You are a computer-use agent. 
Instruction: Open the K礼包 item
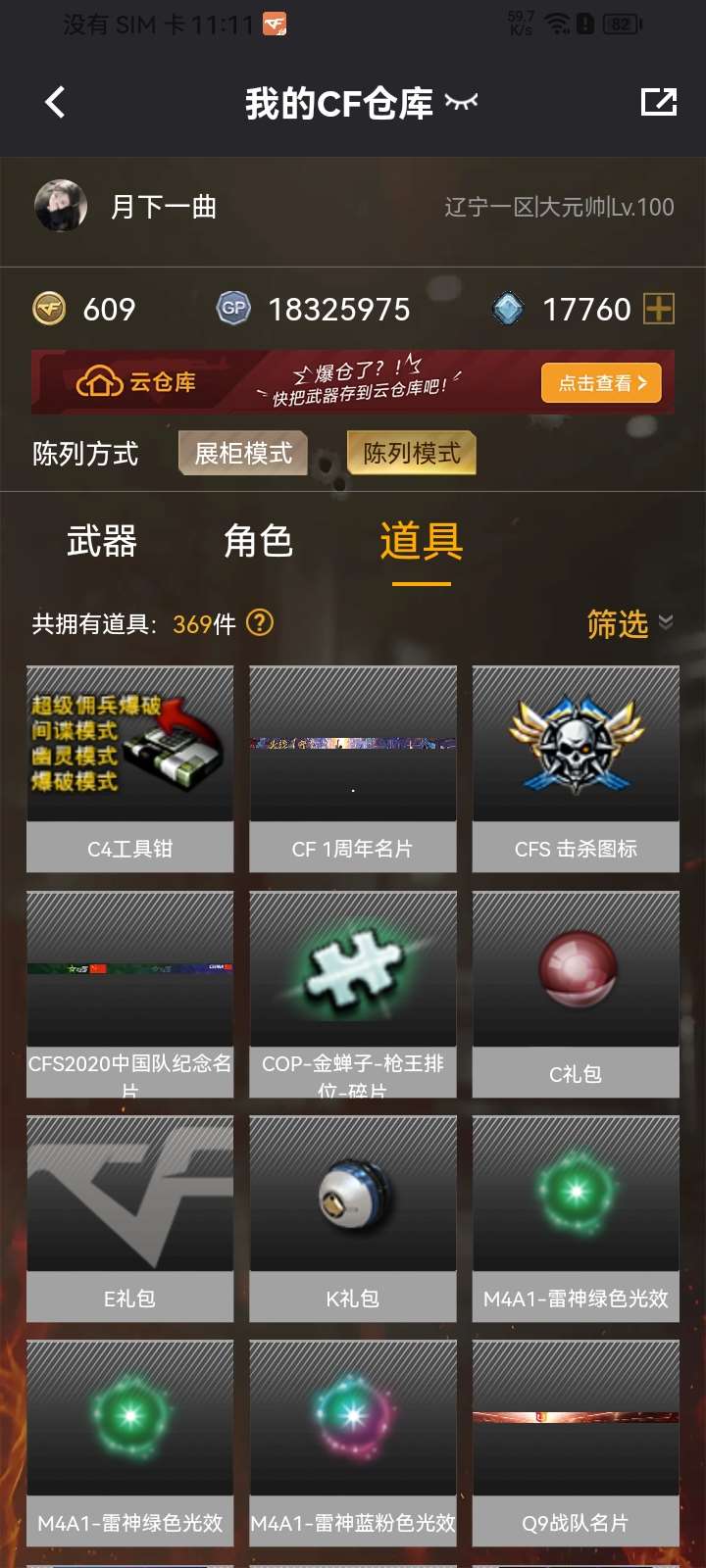[353, 1218]
